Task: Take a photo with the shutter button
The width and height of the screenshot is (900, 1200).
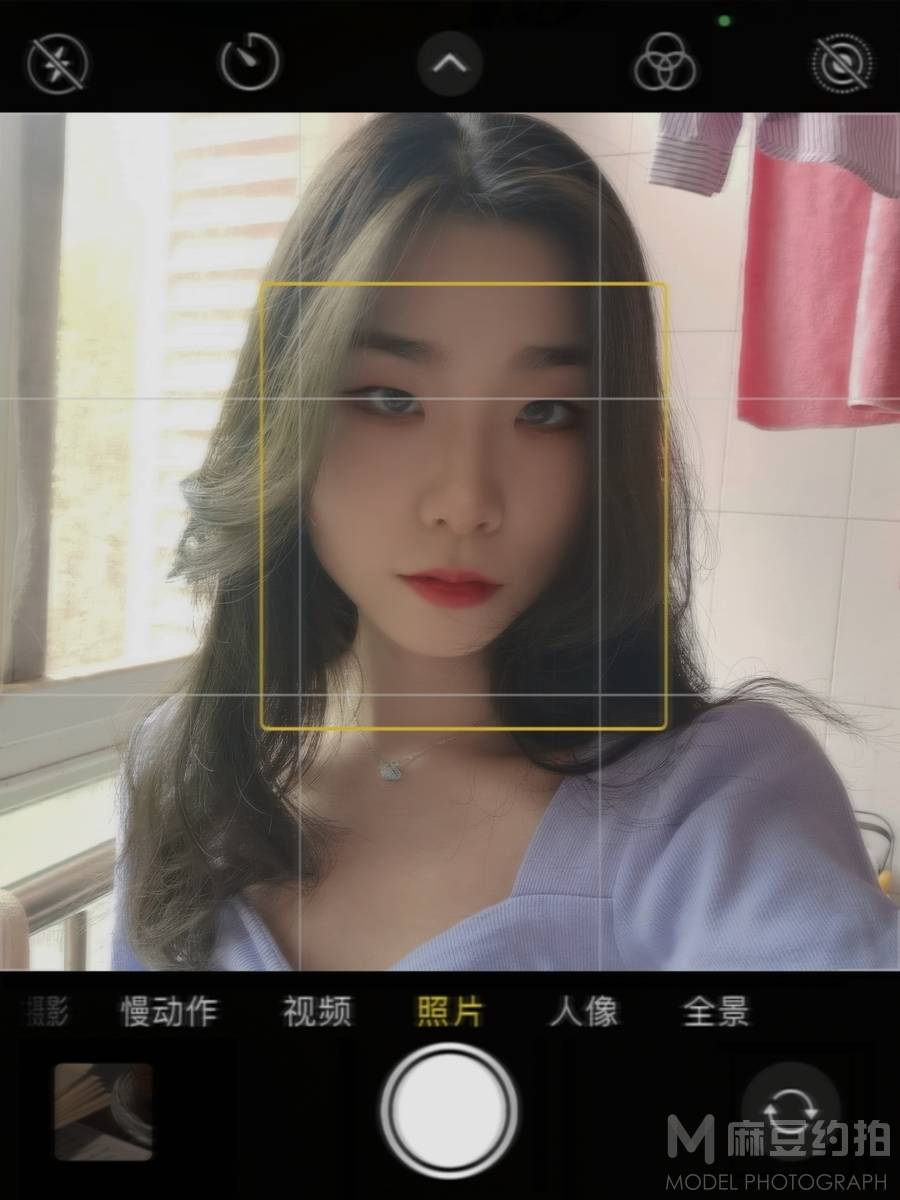Action: point(450,1110)
